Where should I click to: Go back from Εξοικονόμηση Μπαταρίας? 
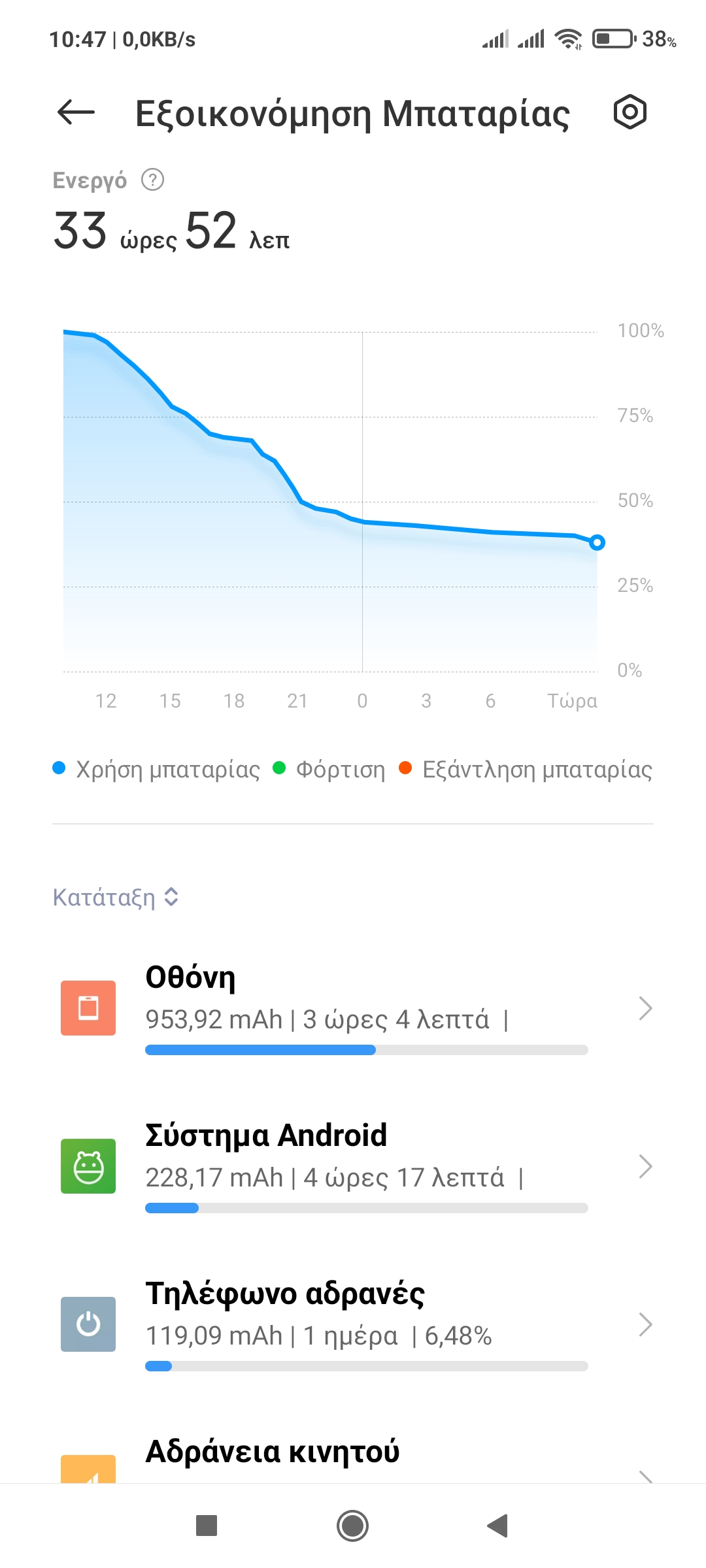coord(76,112)
